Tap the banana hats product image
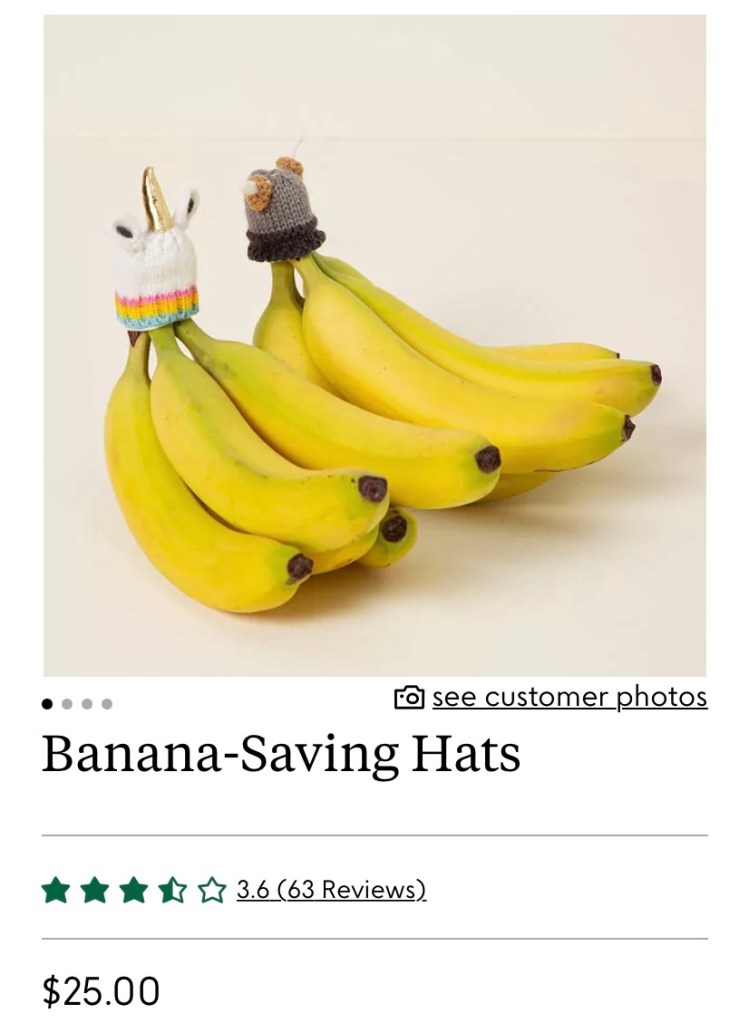 tap(375, 345)
